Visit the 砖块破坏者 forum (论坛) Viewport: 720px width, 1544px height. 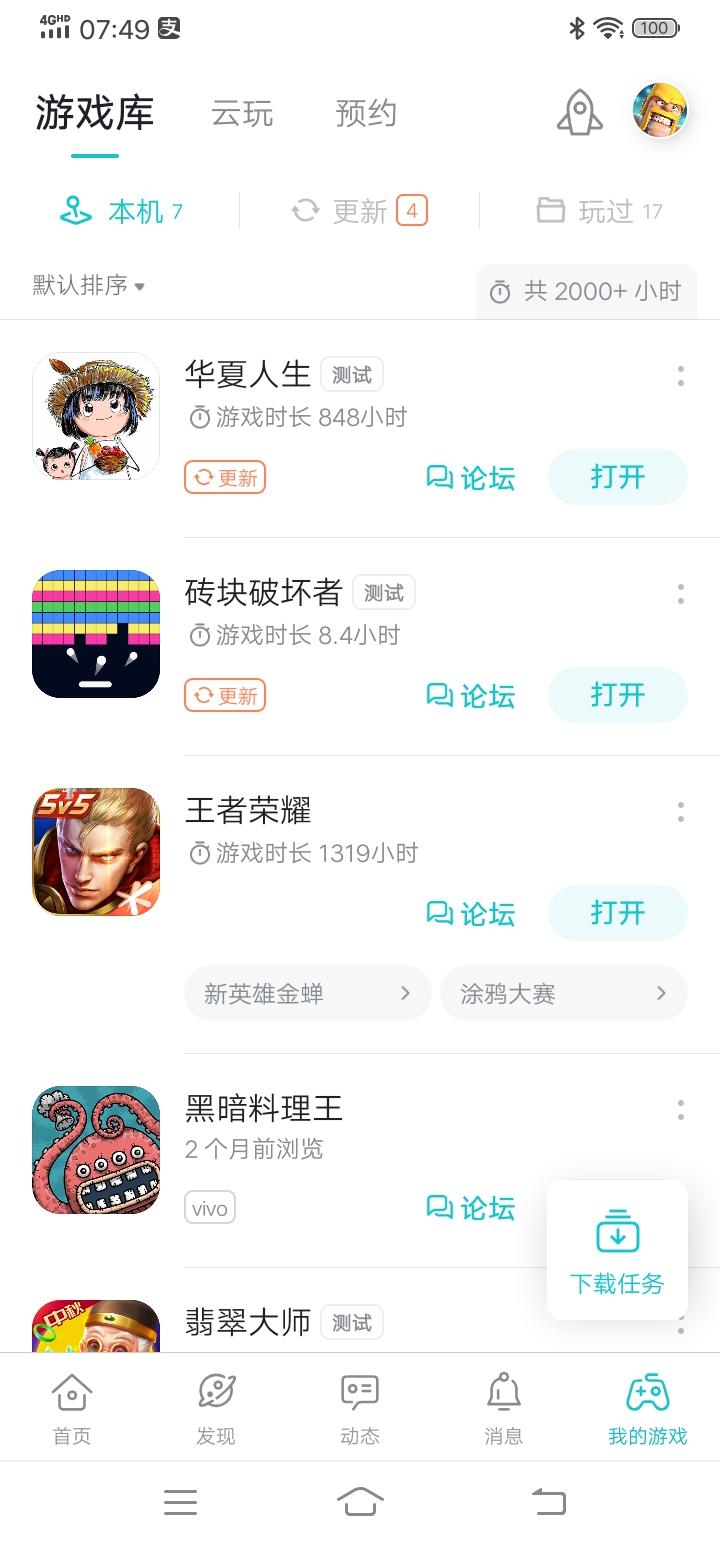[471, 695]
